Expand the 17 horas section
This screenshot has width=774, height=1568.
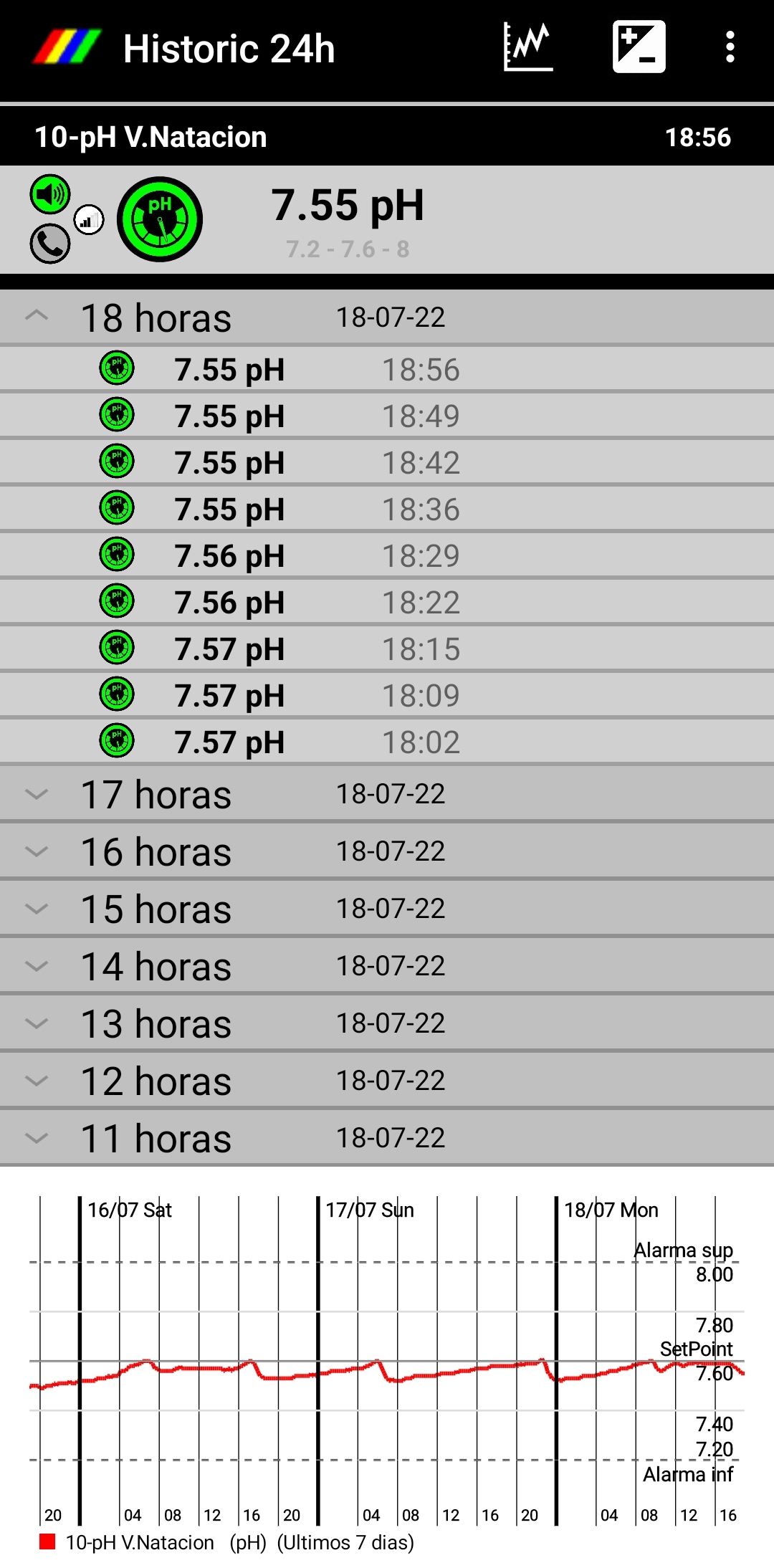pos(387,794)
